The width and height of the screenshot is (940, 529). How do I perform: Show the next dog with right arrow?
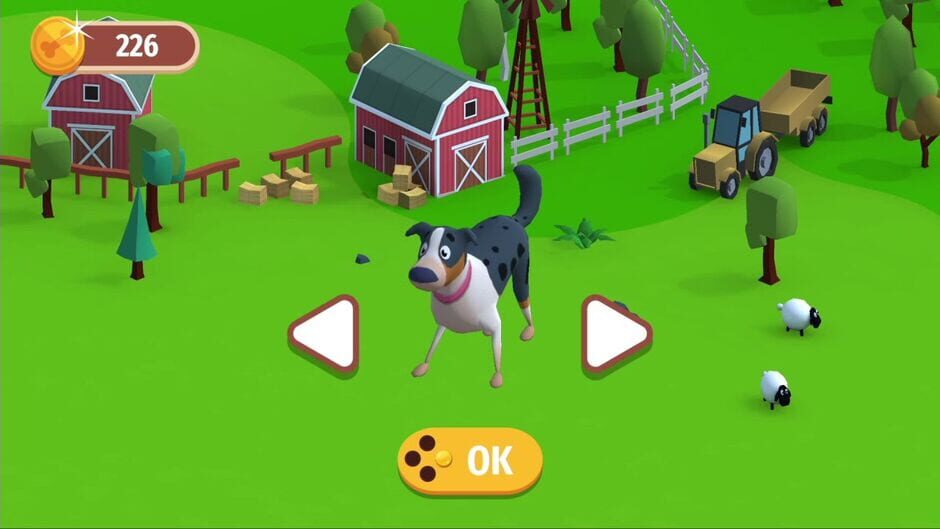614,333
